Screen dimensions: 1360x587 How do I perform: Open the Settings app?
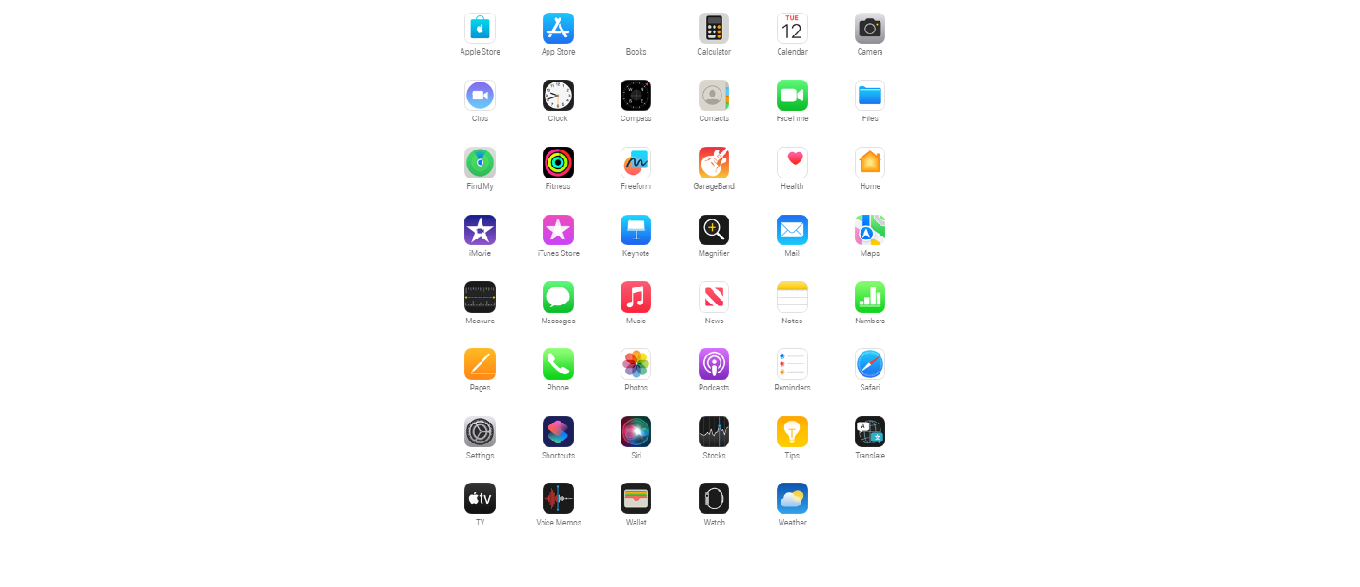pos(480,432)
